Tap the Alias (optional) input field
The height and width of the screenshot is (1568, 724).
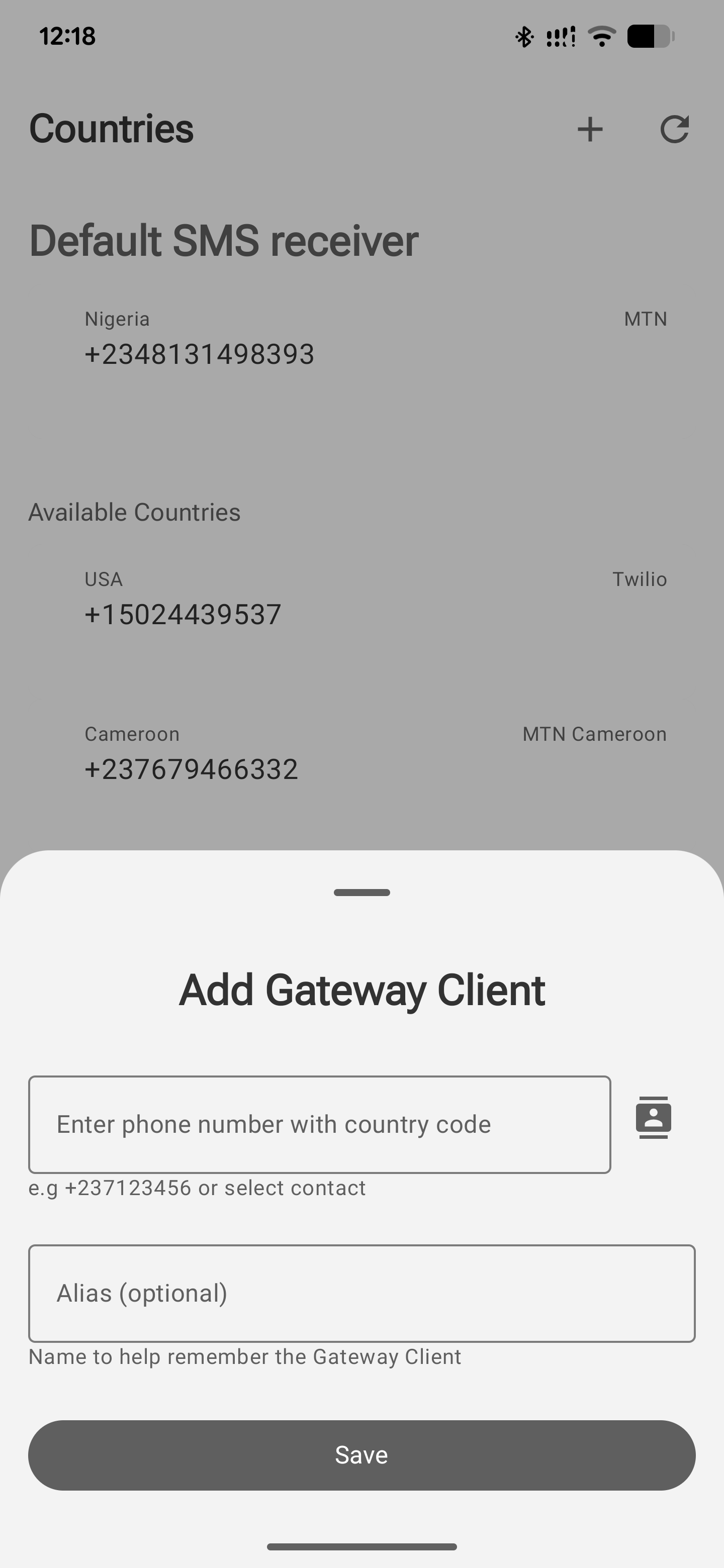pos(361,1293)
